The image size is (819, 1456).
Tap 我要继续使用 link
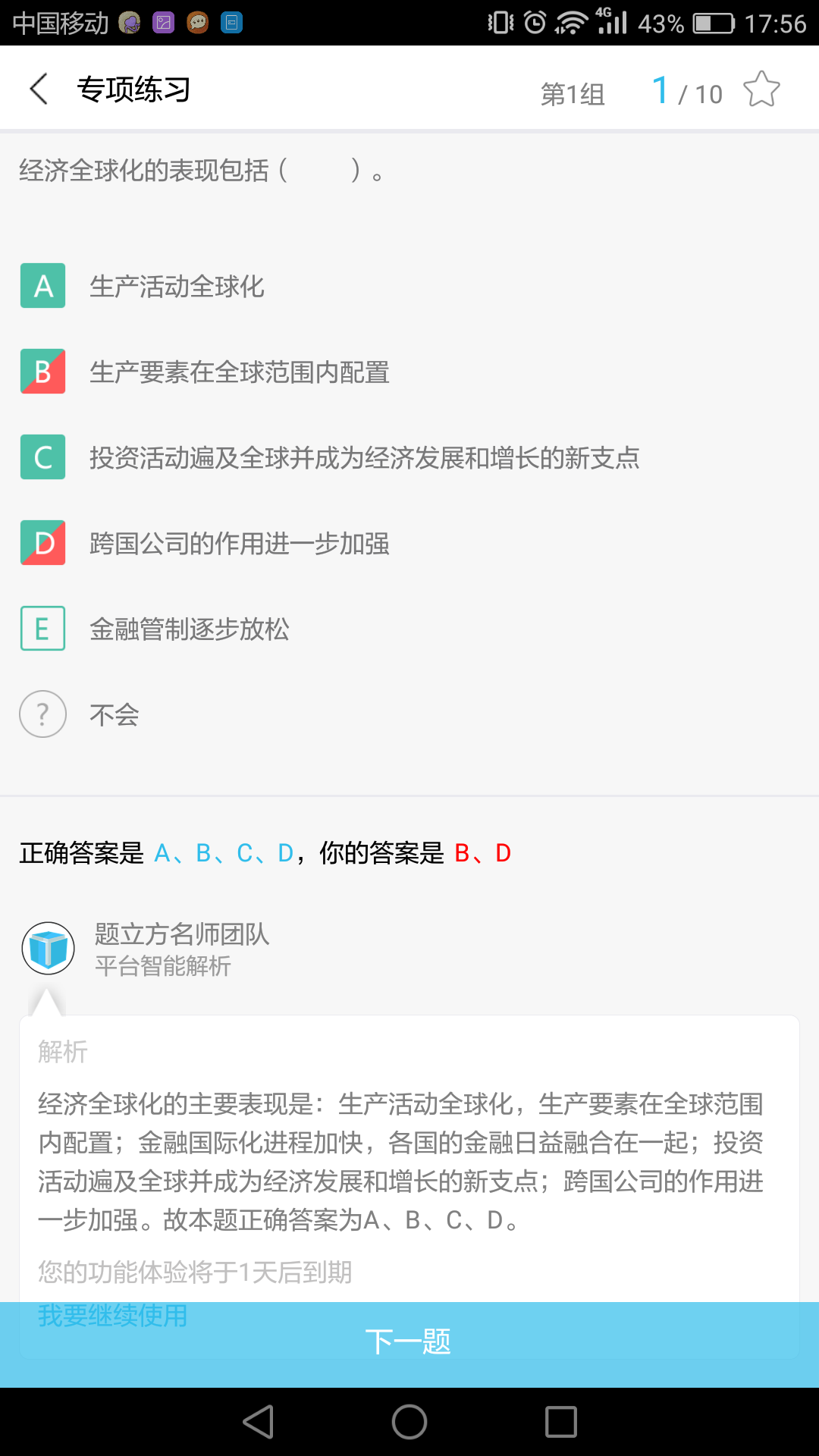113,1315
